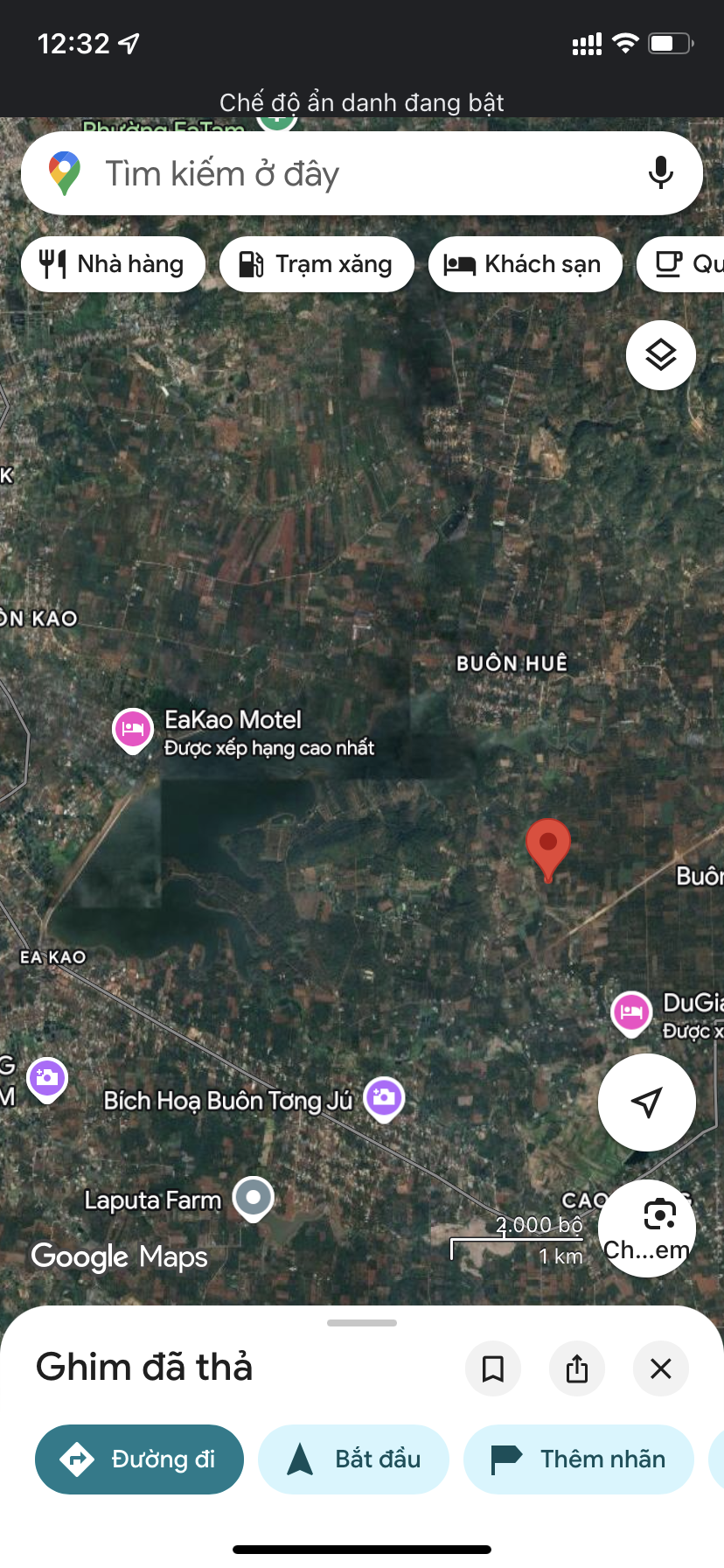Filter by "Trạm xăng" chip
Screen dimensions: 724x1568
317,264
